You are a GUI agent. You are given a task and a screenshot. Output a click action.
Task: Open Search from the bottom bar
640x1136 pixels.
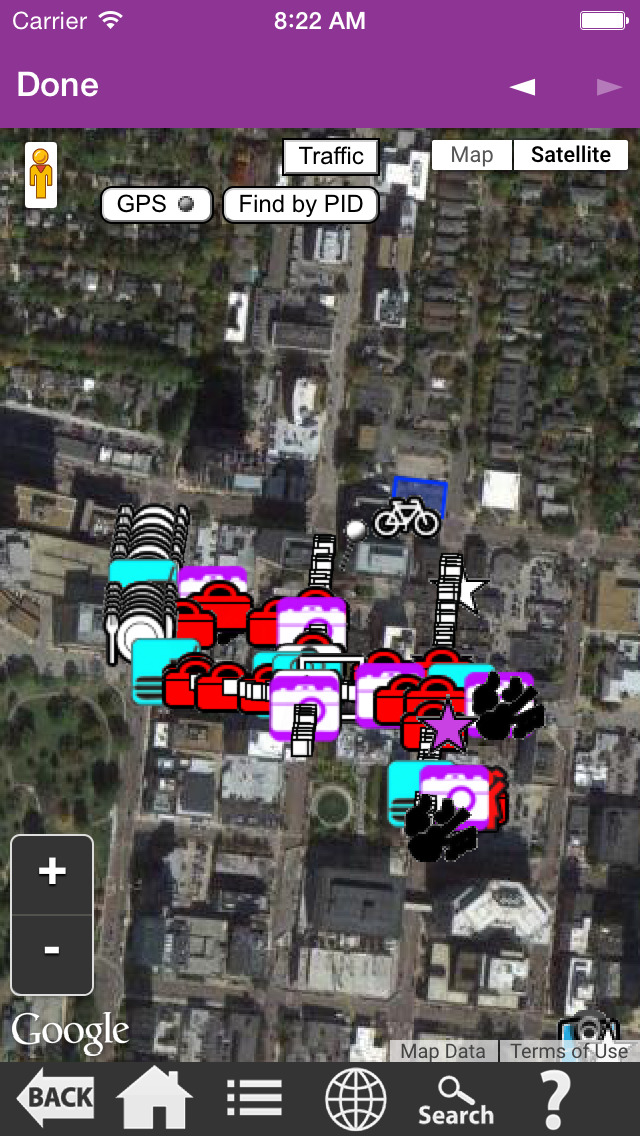tap(455, 1100)
